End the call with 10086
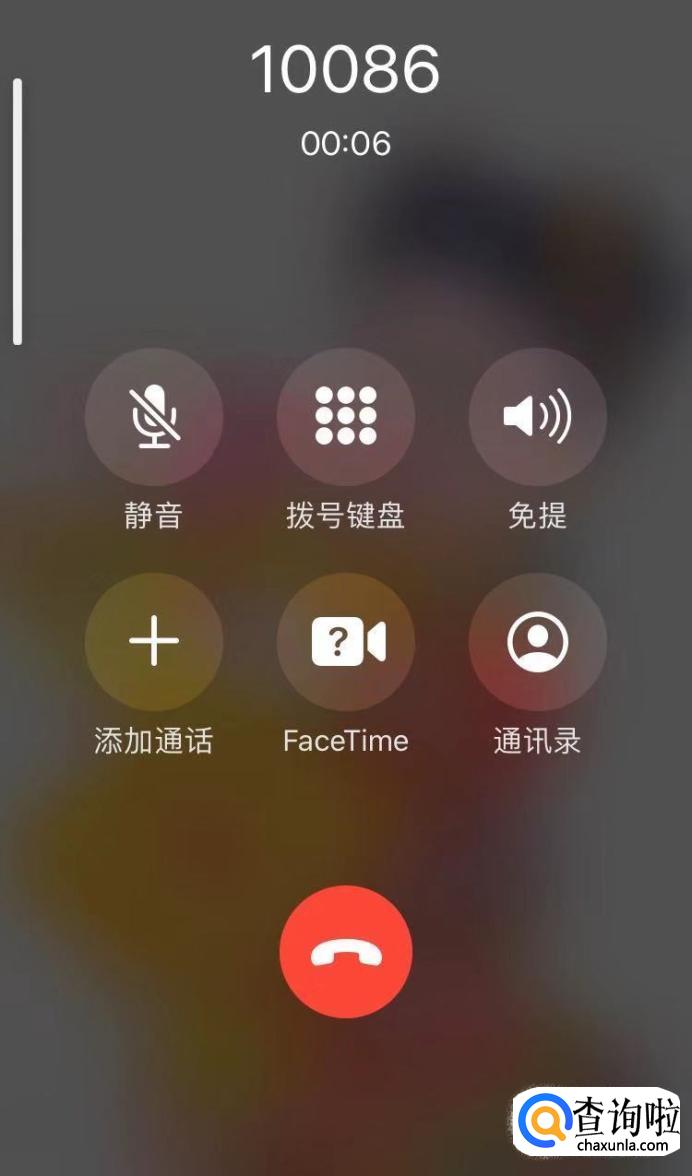This screenshot has width=692, height=1176. 346,951
